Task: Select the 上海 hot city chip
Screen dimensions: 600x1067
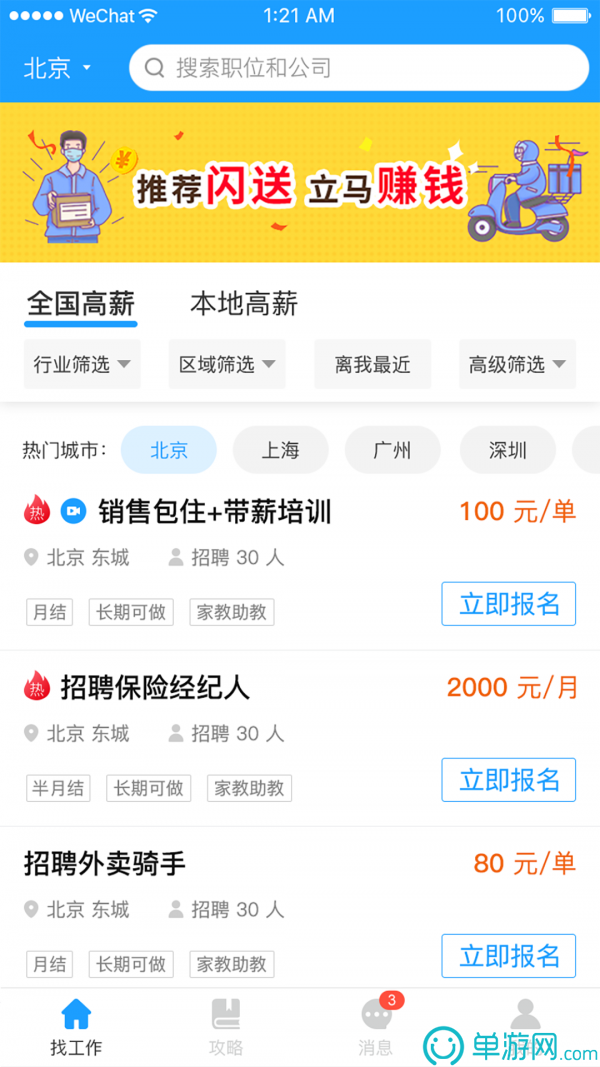Action: pyautogui.click(x=280, y=450)
